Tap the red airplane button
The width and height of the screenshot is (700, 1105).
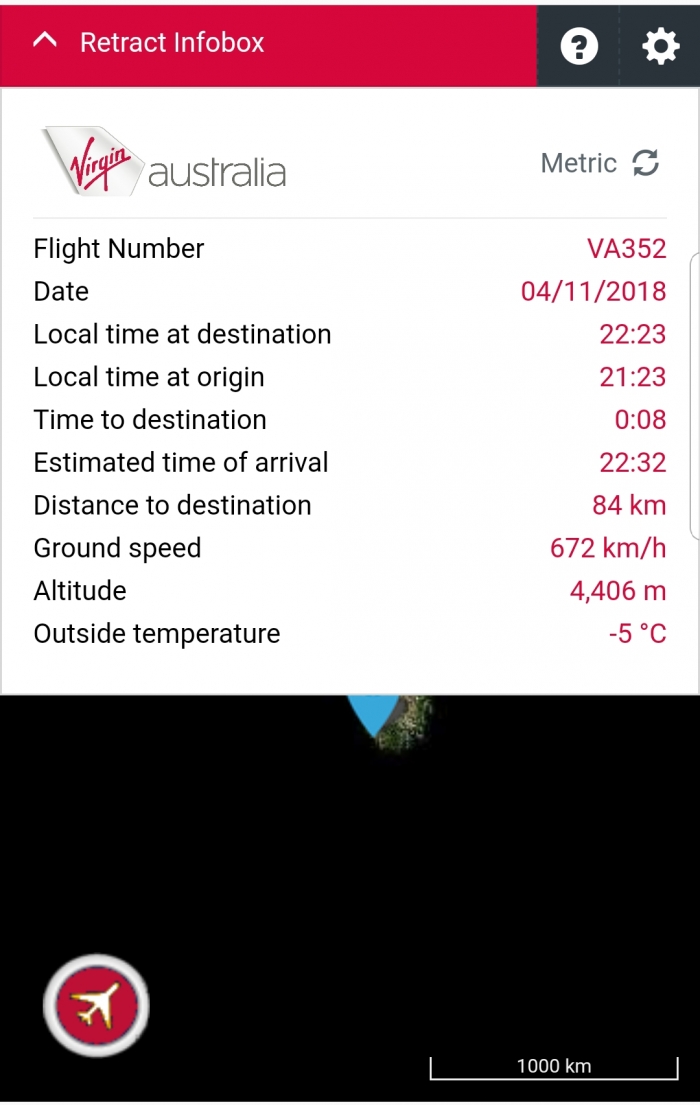[96, 1006]
